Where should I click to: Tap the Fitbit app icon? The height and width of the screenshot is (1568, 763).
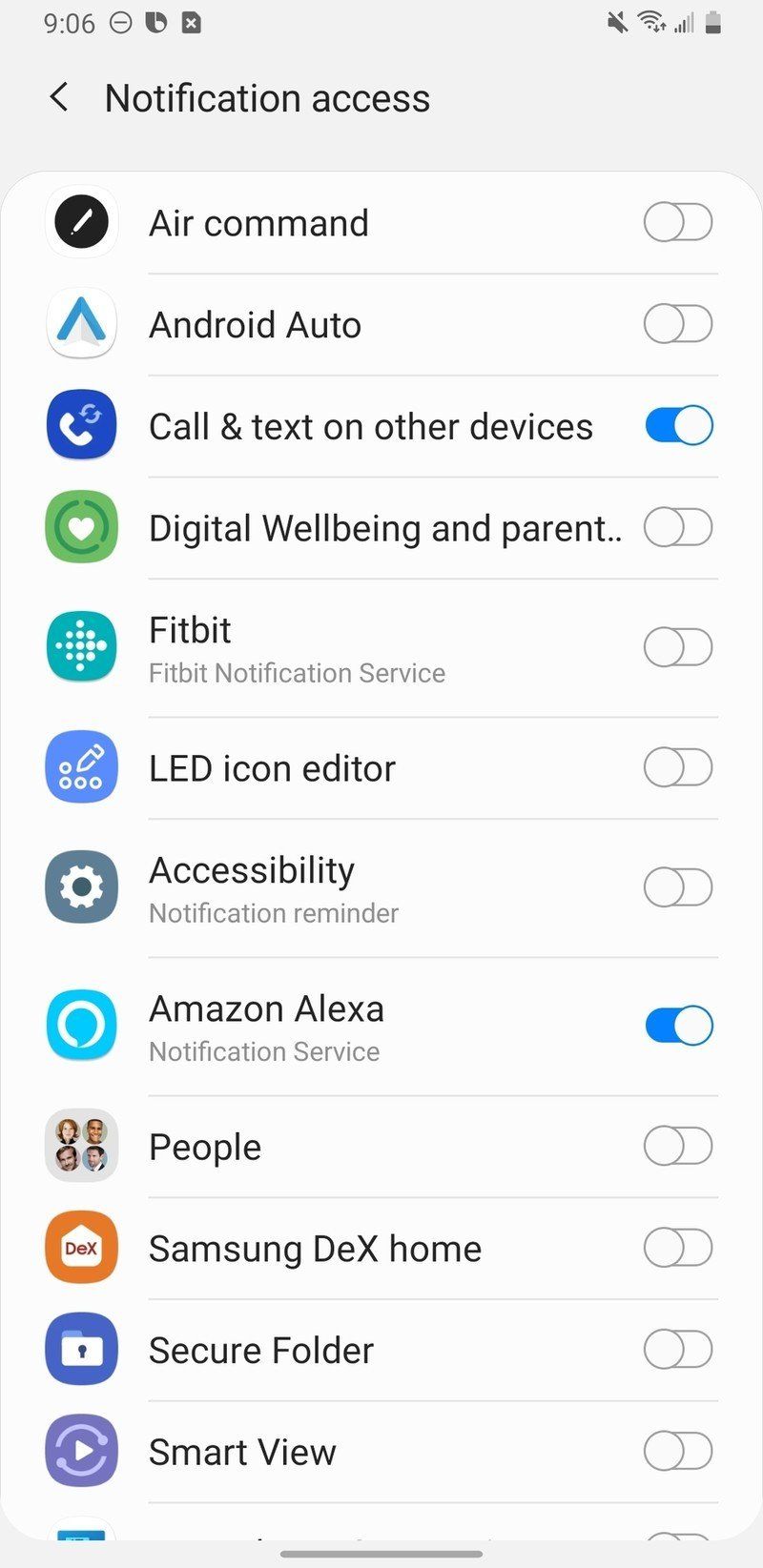(81, 646)
